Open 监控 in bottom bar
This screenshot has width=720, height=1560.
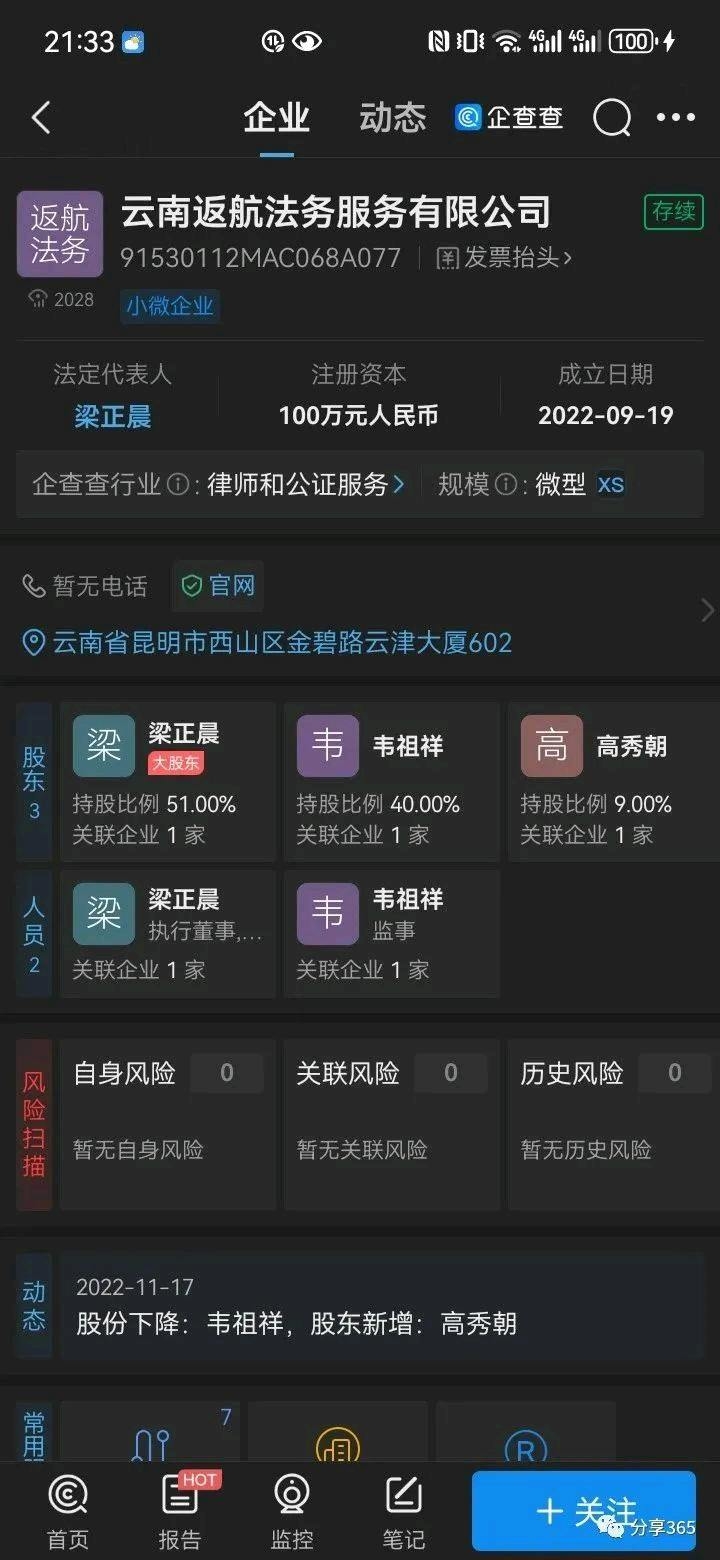pyautogui.click(x=292, y=1512)
